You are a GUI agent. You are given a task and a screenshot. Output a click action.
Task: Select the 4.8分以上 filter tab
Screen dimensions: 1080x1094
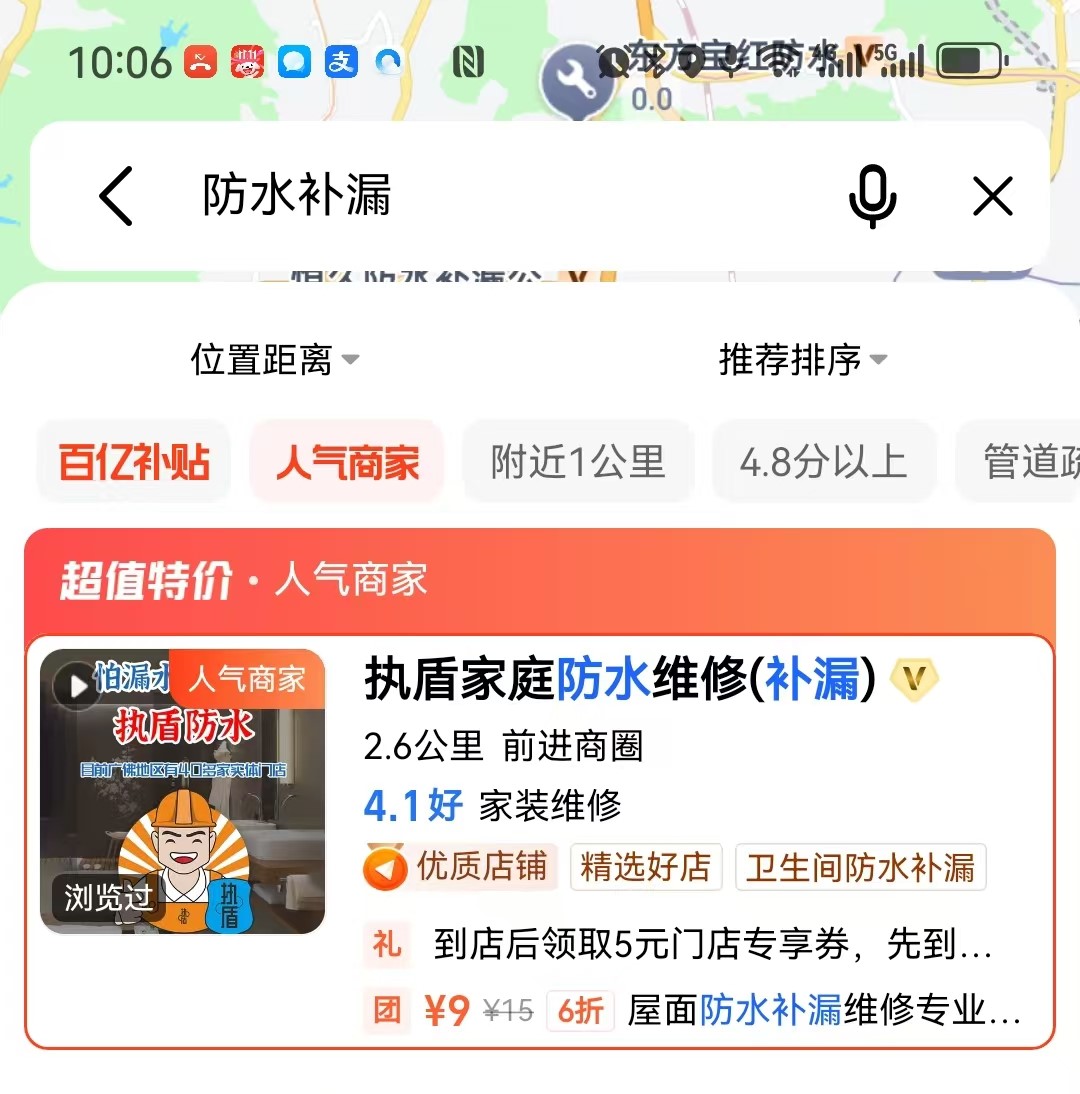[x=824, y=461]
